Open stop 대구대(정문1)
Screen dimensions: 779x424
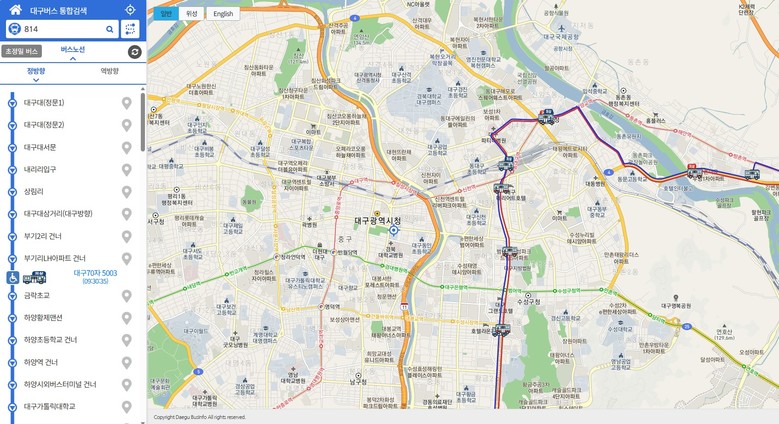[x=44, y=103]
